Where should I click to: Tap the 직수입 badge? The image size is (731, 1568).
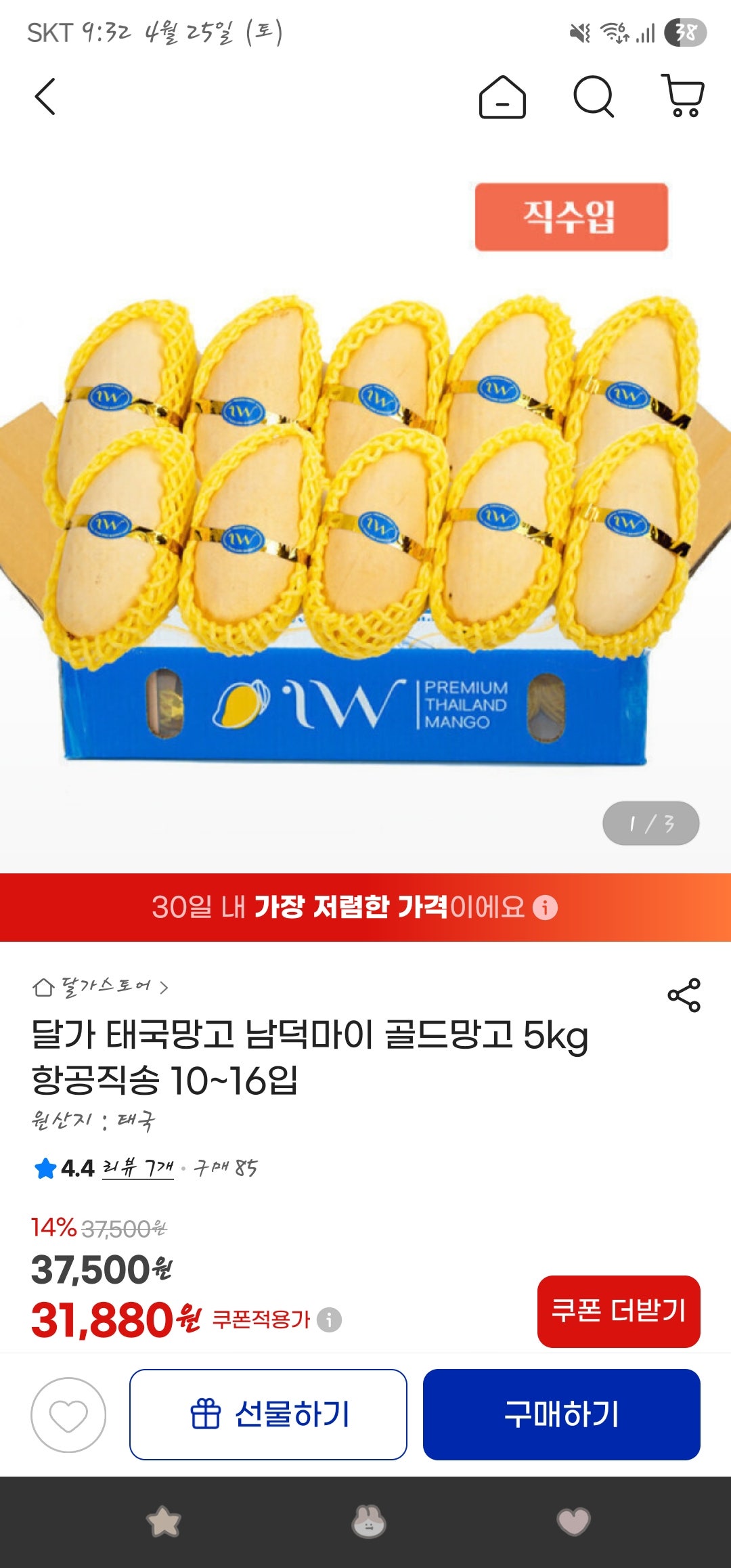(x=572, y=215)
